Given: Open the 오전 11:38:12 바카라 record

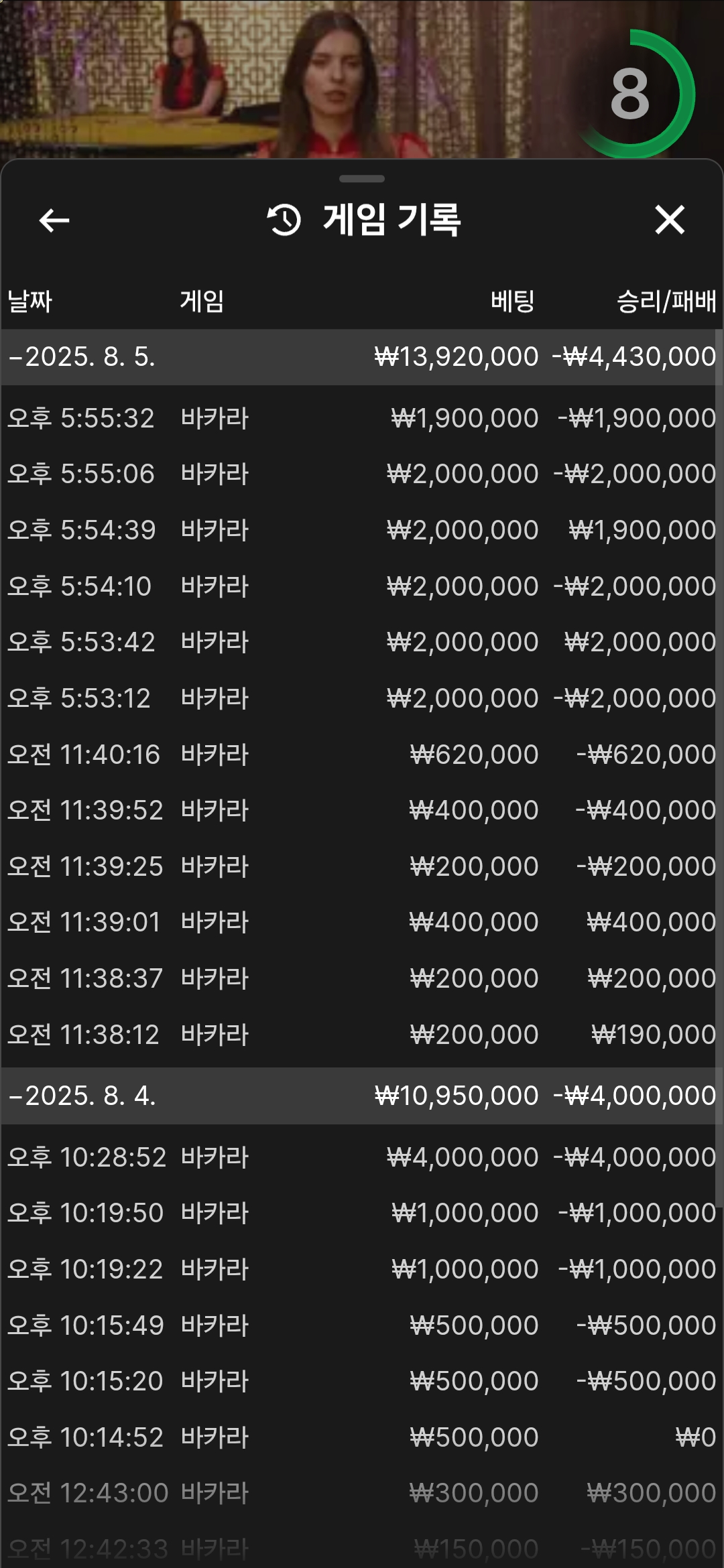Looking at the screenshot, I should (359, 1035).
